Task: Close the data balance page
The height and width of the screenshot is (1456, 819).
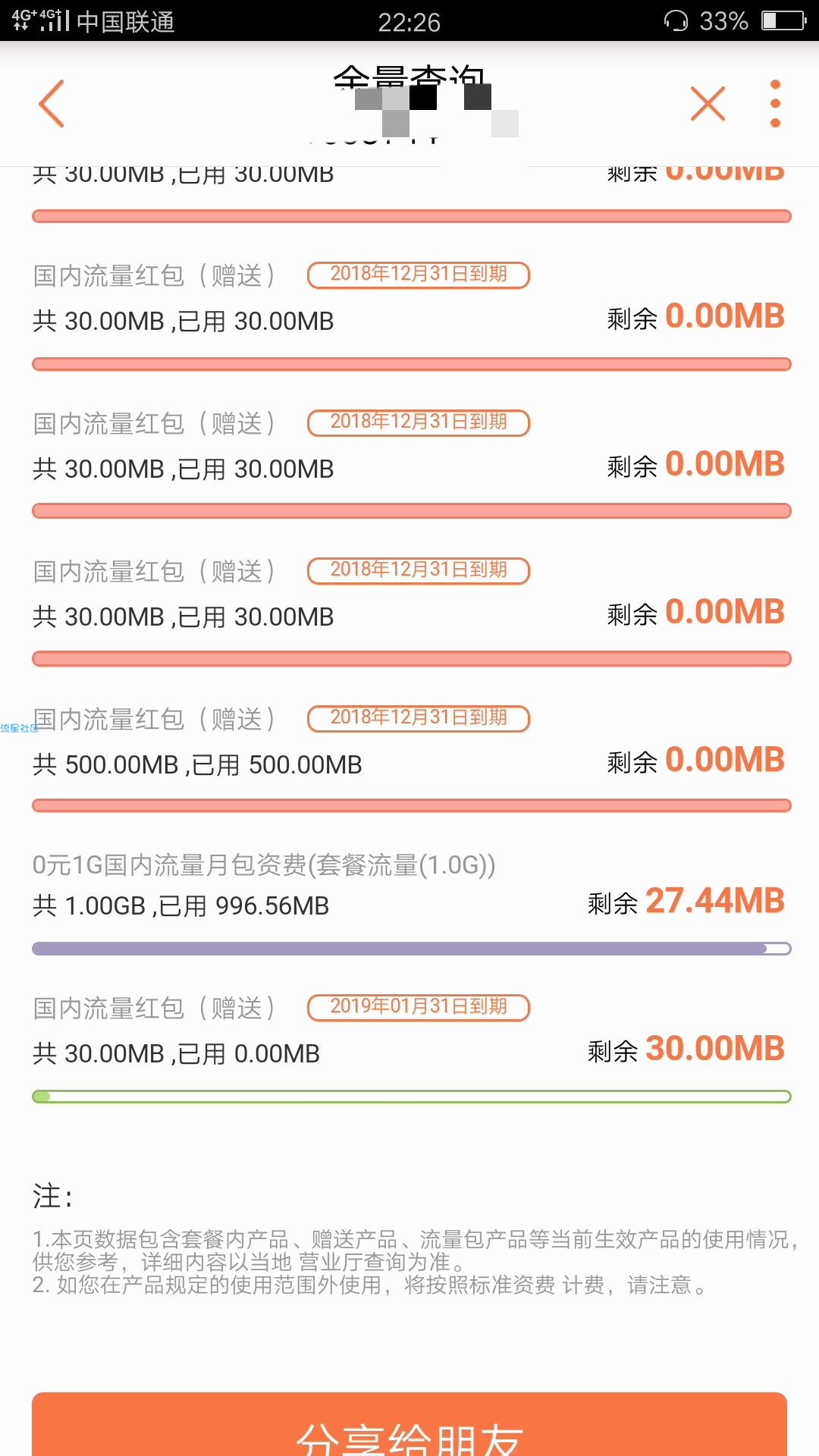Action: (x=708, y=104)
